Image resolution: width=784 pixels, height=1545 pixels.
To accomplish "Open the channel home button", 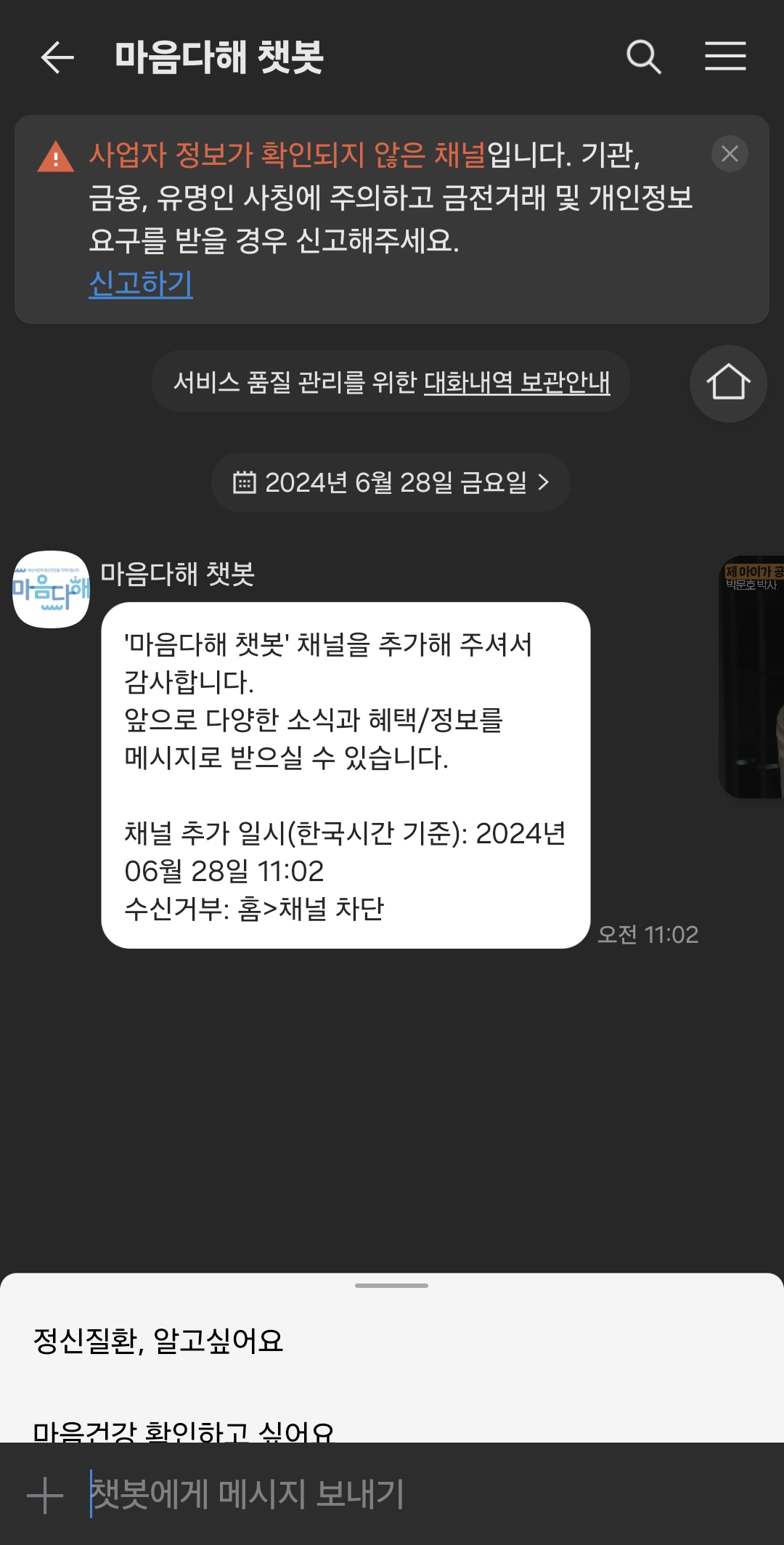I will [x=728, y=383].
